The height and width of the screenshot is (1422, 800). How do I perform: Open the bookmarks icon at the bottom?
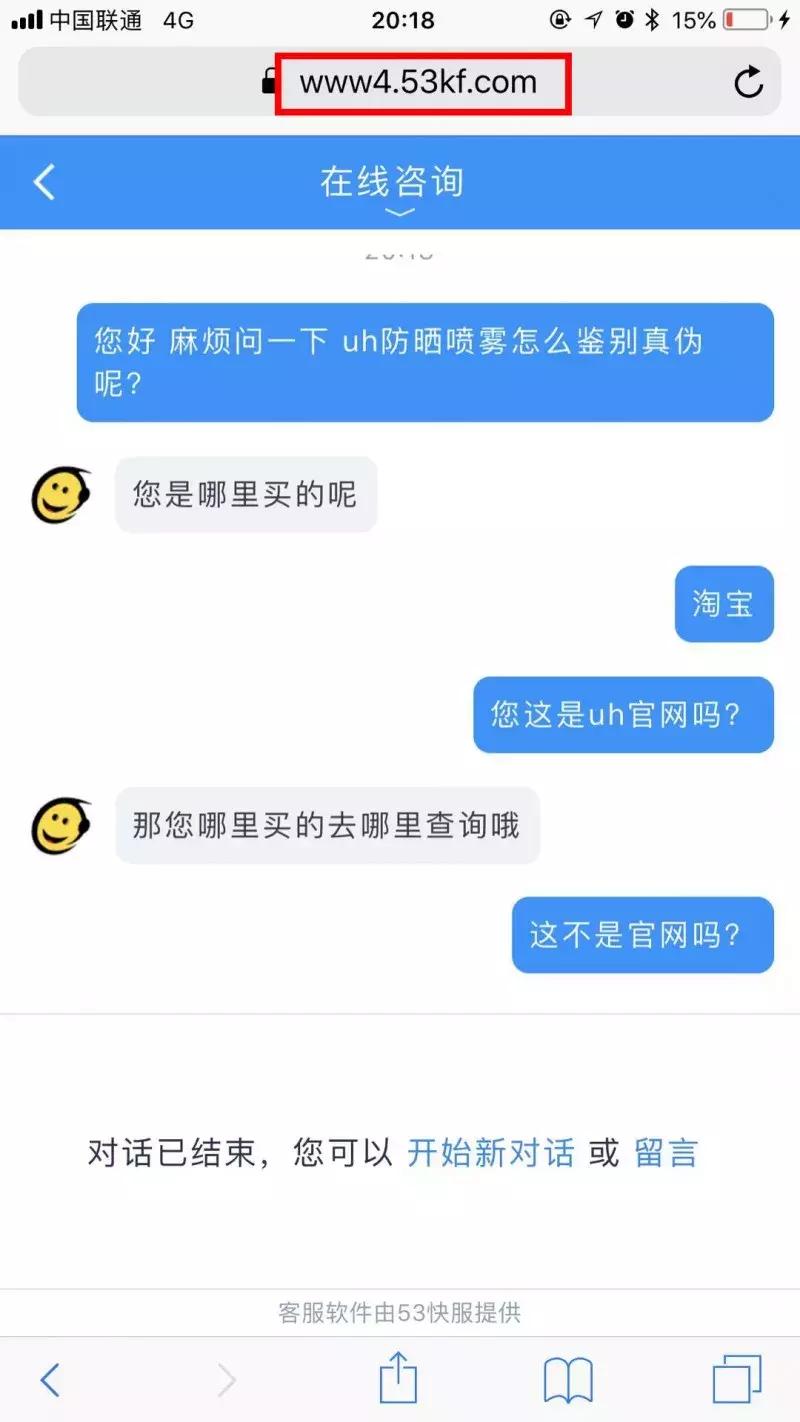coord(567,1377)
